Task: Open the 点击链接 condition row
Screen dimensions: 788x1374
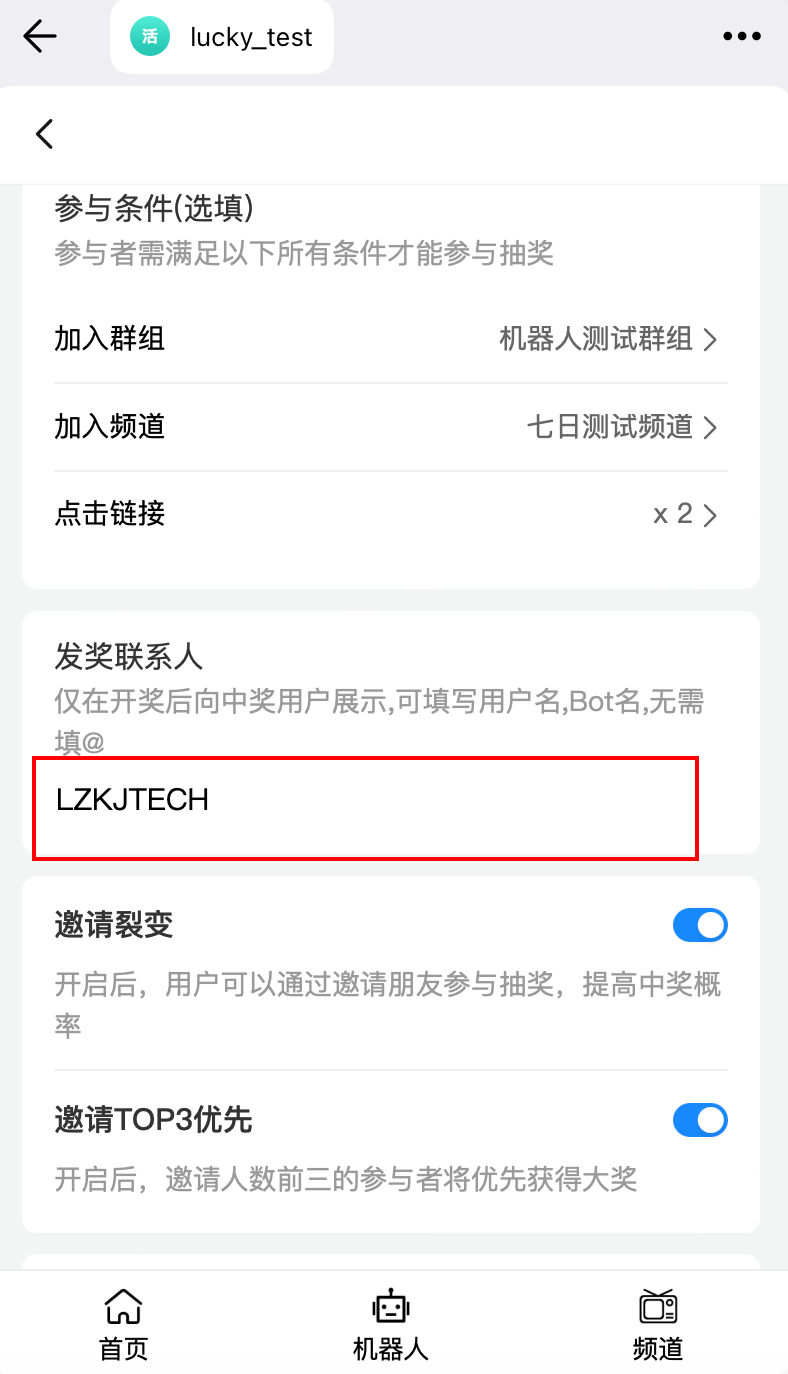Action: [x=390, y=515]
